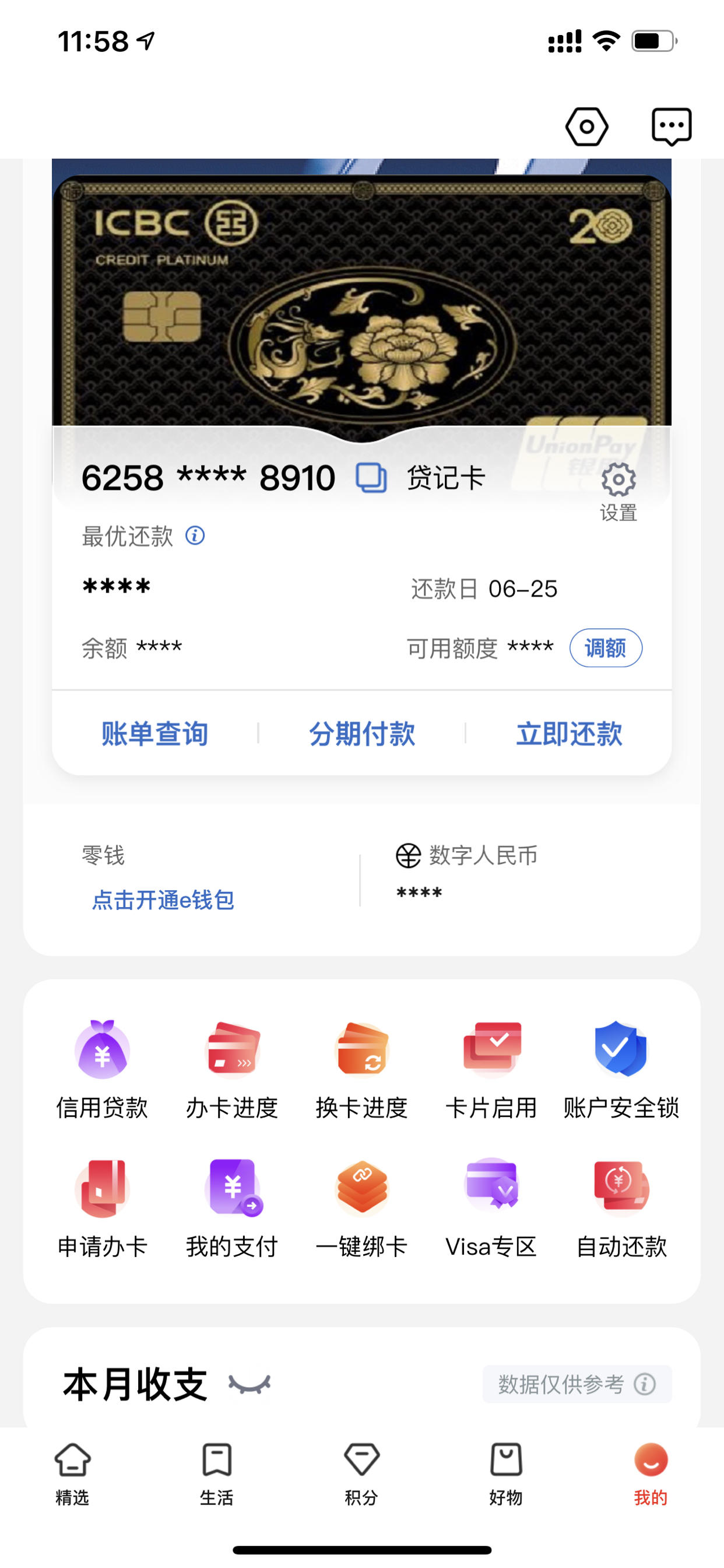
Task: Copy the card number 6258 **** 8910
Action: [x=371, y=478]
